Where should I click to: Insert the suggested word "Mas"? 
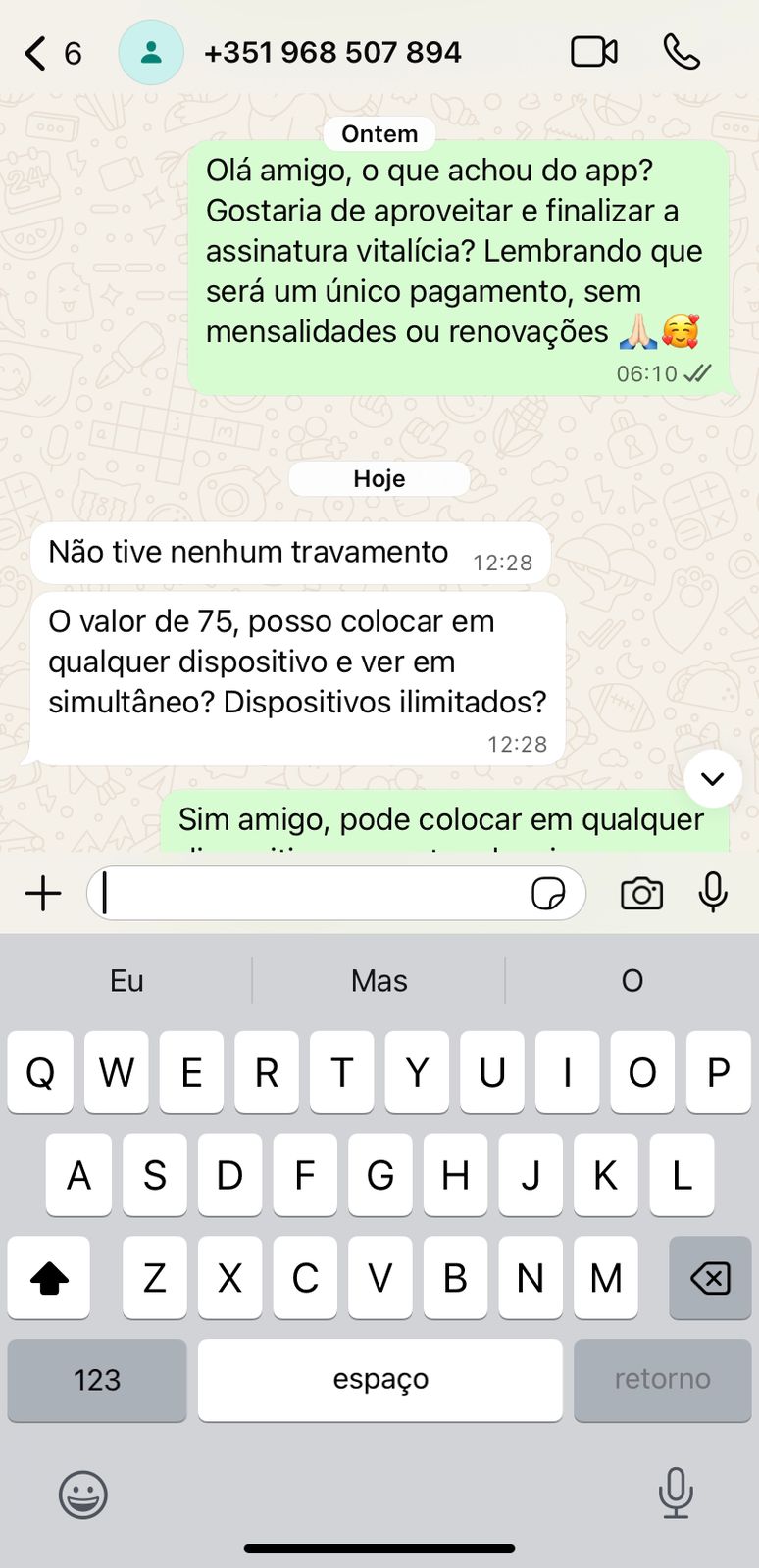coord(379,980)
